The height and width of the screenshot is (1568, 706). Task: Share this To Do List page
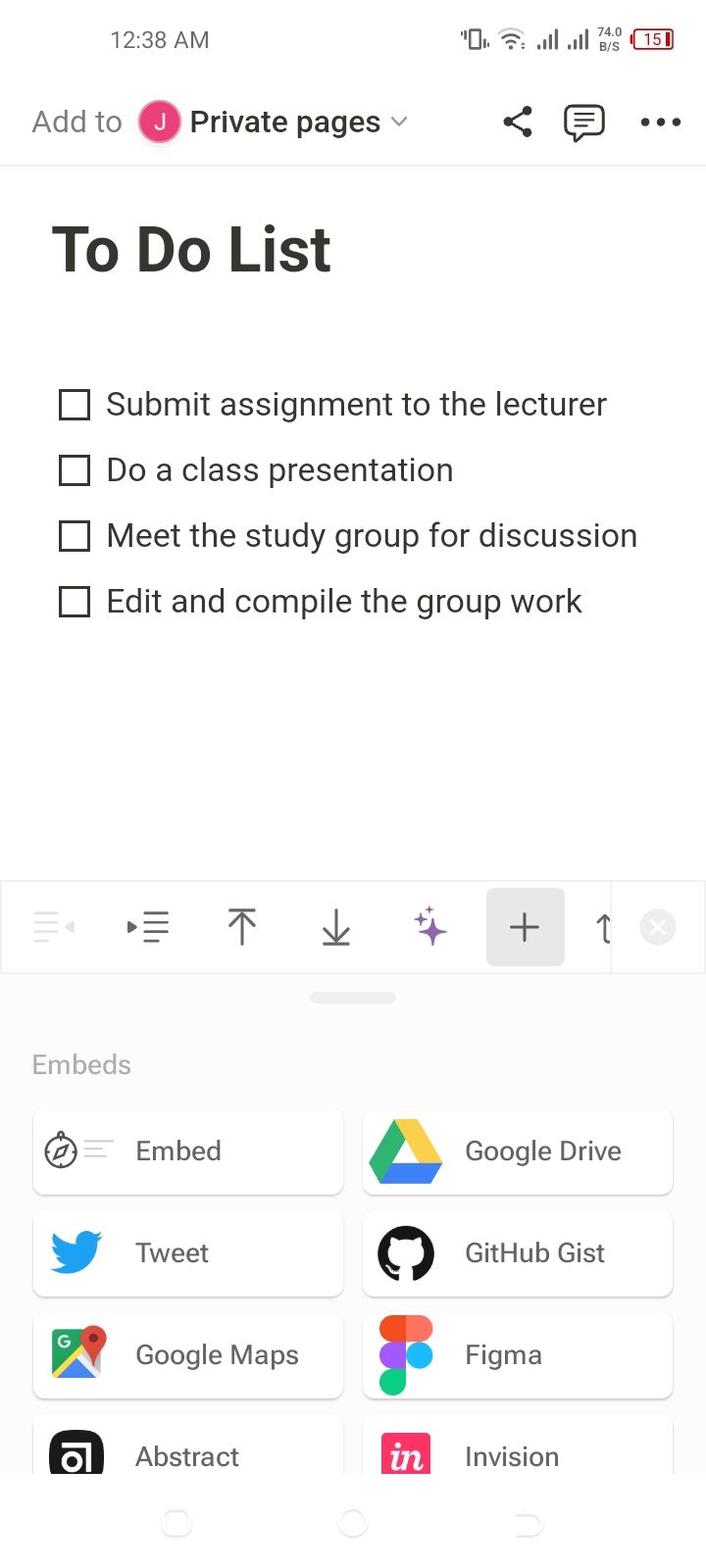pyautogui.click(x=518, y=122)
